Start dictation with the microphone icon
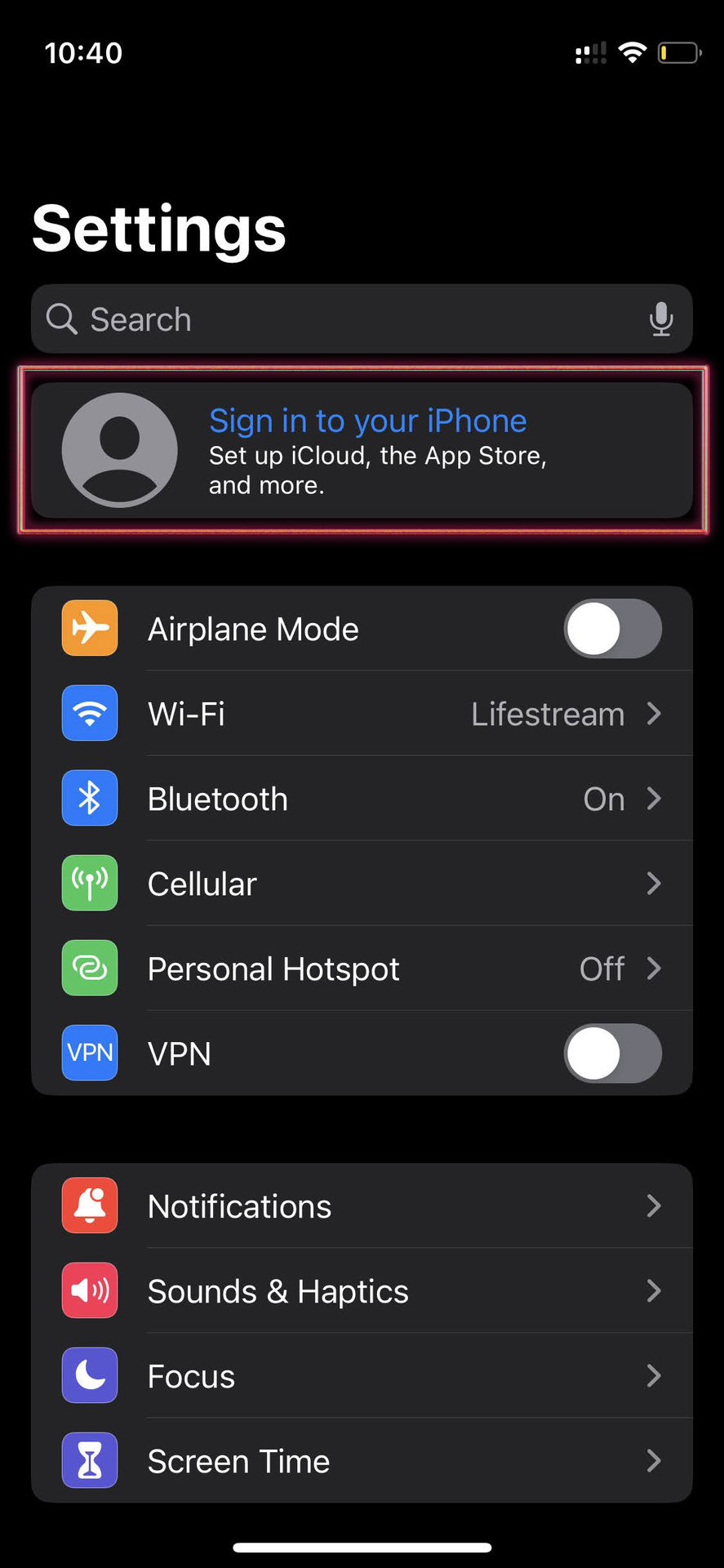This screenshot has width=724, height=1568. pyautogui.click(x=661, y=319)
